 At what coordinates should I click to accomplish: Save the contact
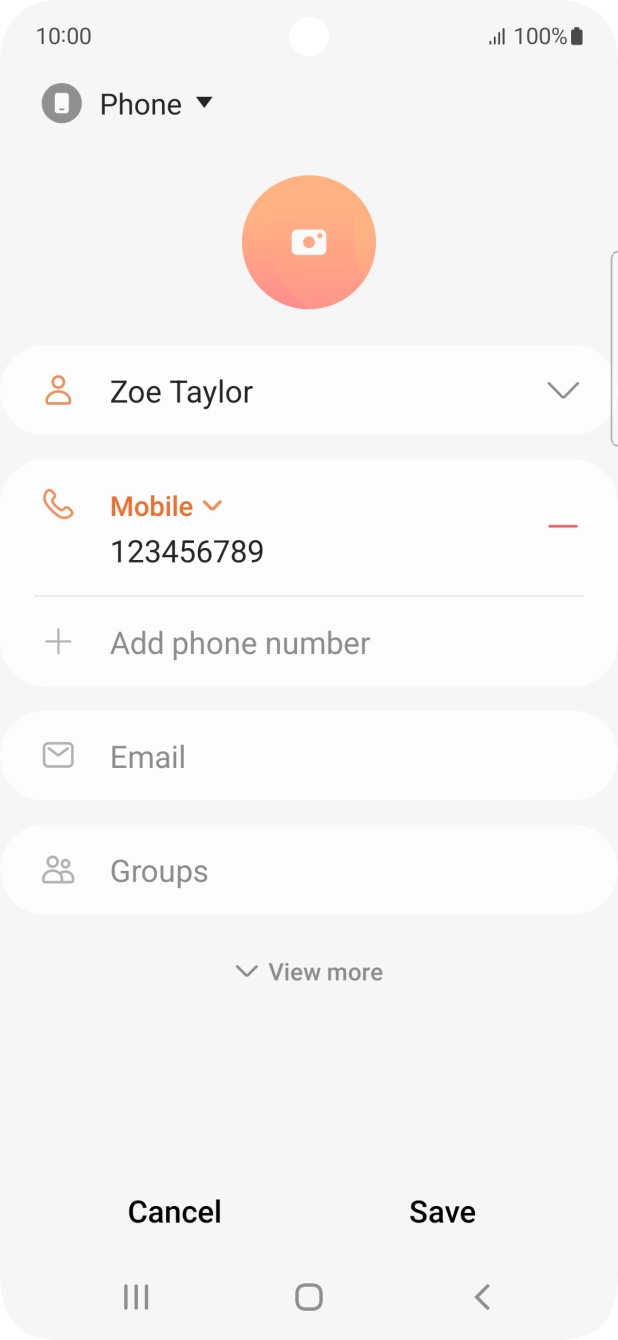[x=442, y=1212]
